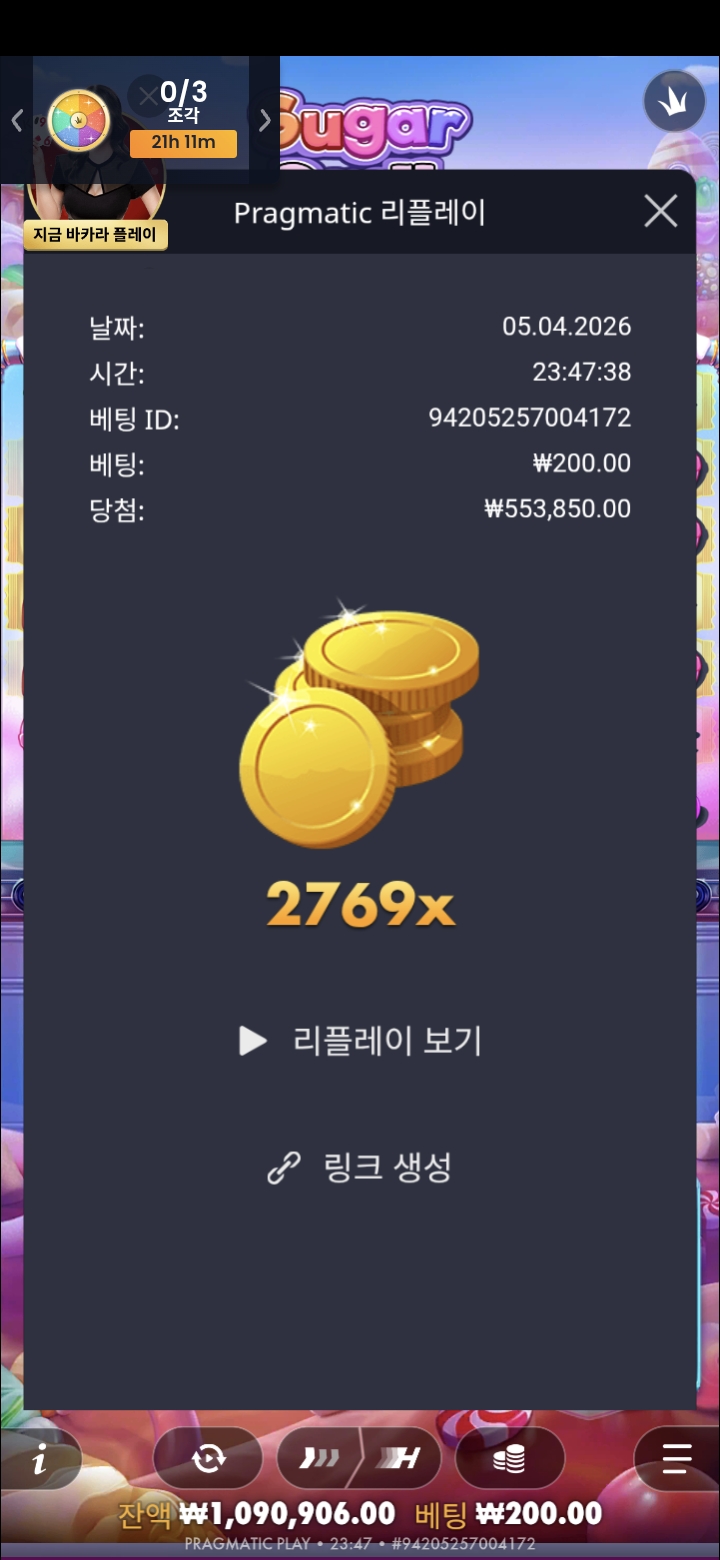Open the autoplay spin settings
Image resolution: width=720 pixels, height=1560 pixels.
click(209, 1459)
